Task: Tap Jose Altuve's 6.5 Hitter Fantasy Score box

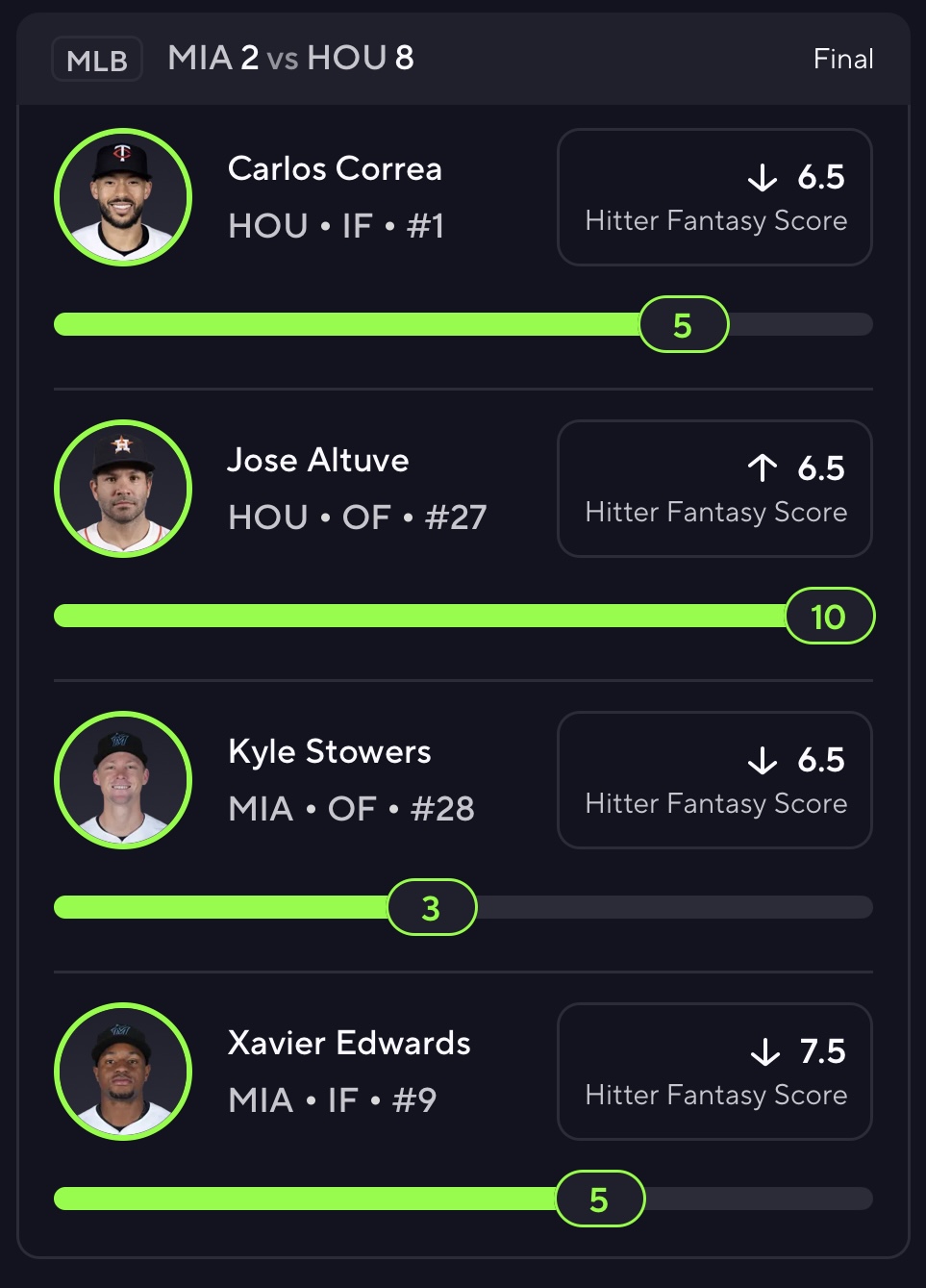Action: (x=714, y=489)
